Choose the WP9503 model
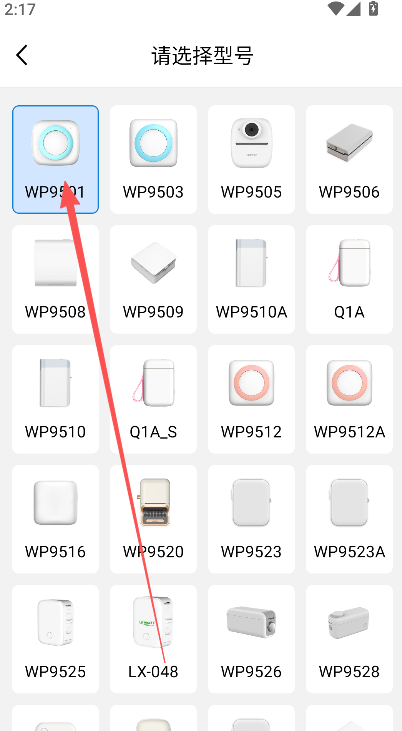 [x=153, y=159]
